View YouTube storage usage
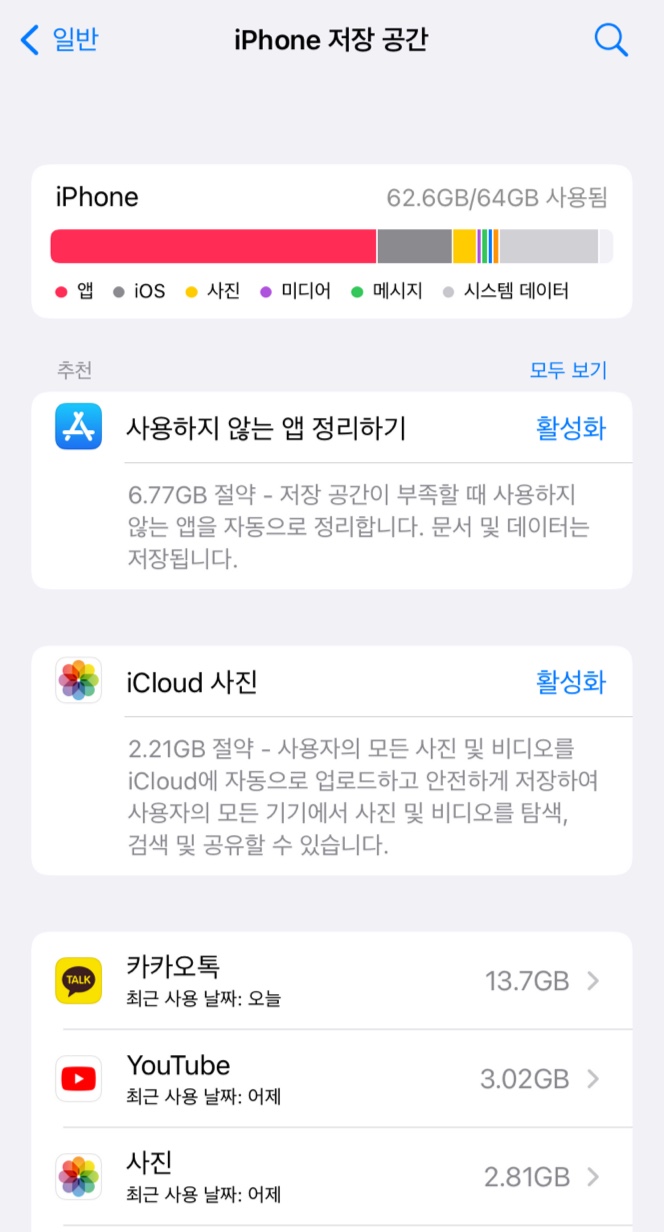This screenshot has width=664, height=1232. (x=331, y=1079)
